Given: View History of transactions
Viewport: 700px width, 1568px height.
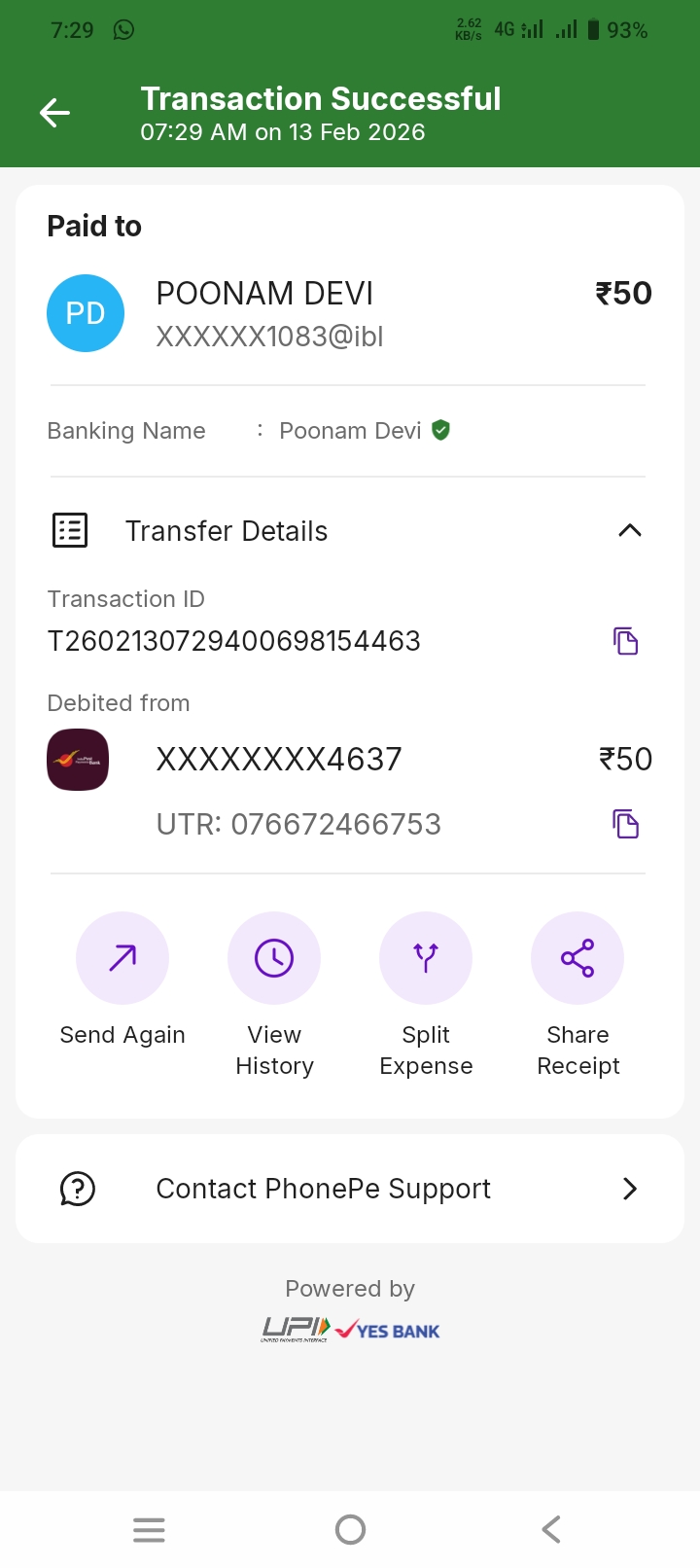Looking at the screenshot, I should [274, 959].
